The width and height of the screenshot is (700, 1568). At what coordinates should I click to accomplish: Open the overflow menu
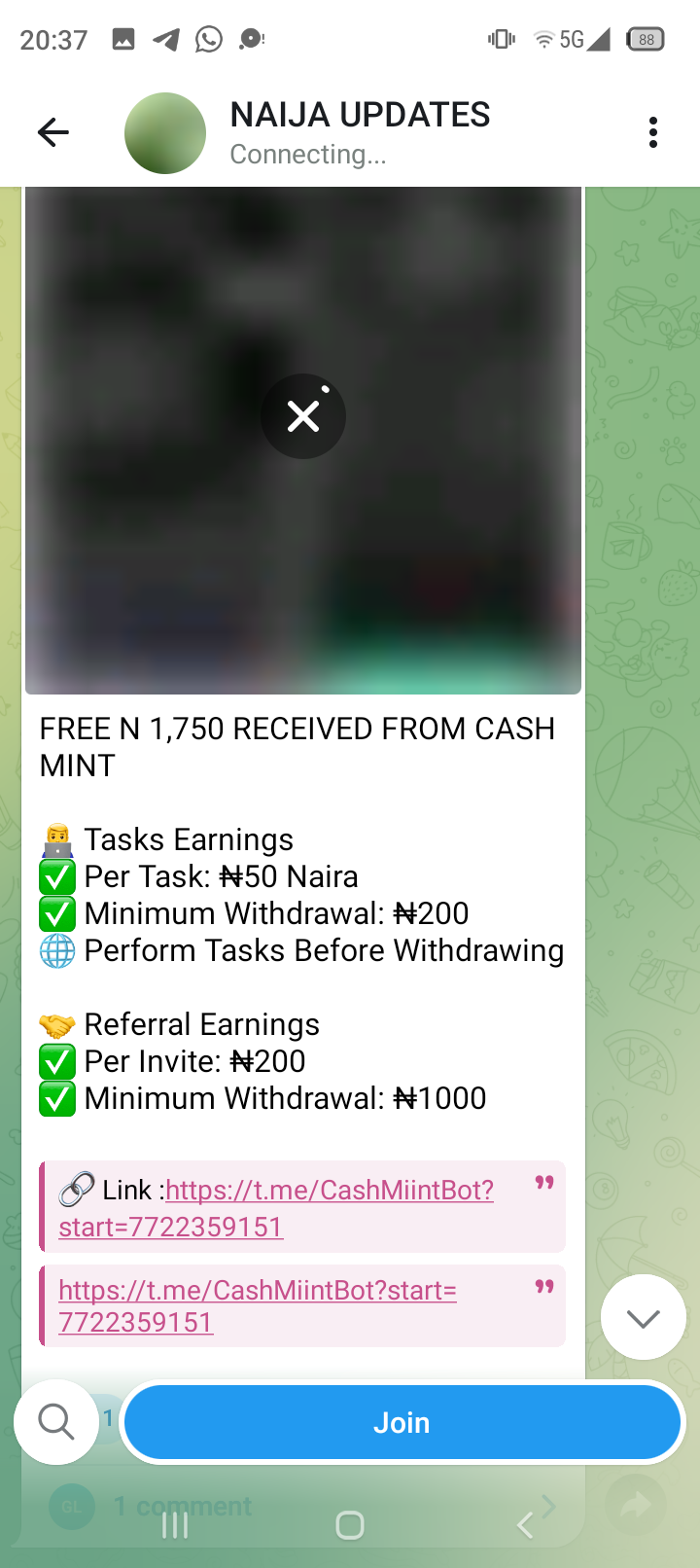(652, 132)
